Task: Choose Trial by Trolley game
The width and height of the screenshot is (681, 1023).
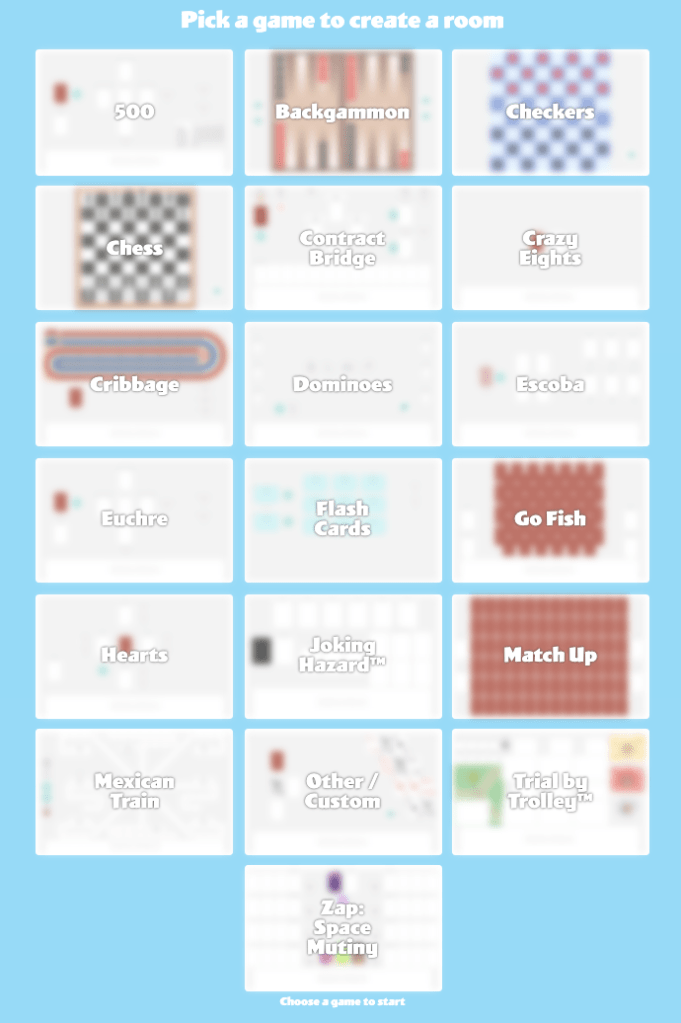Action: point(550,792)
